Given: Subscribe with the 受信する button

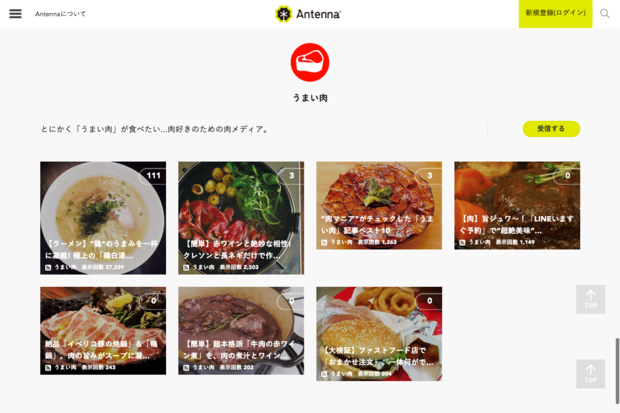Looking at the screenshot, I should coord(551,129).
